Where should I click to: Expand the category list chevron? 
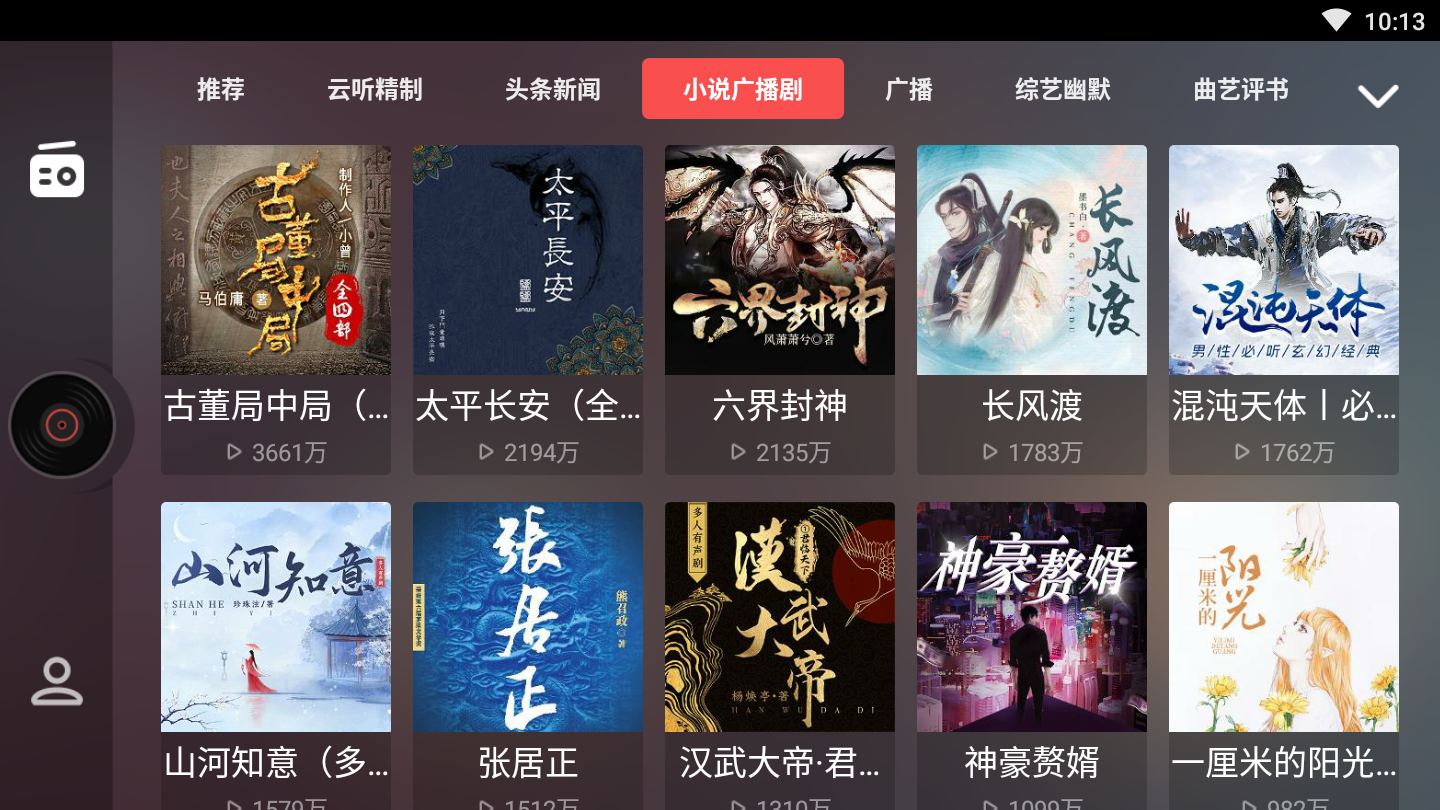pos(1377,96)
